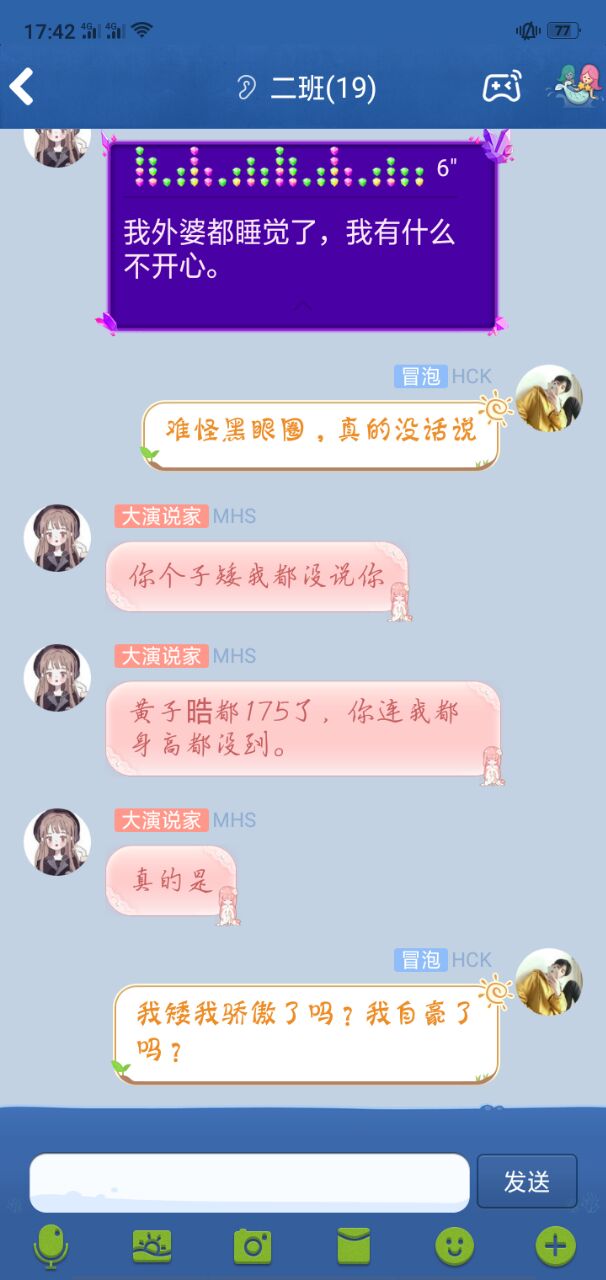
Task: Start voice input with microphone icon
Action: (51, 1246)
